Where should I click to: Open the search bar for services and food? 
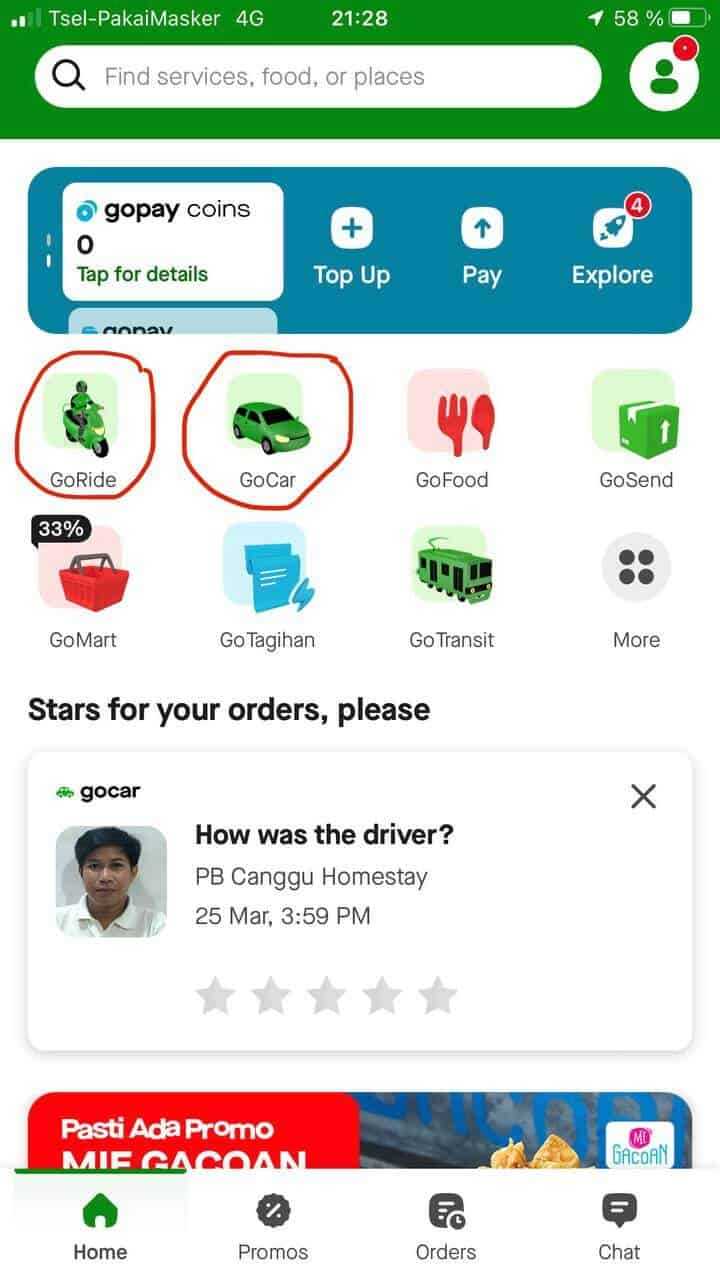(x=318, y=77)
